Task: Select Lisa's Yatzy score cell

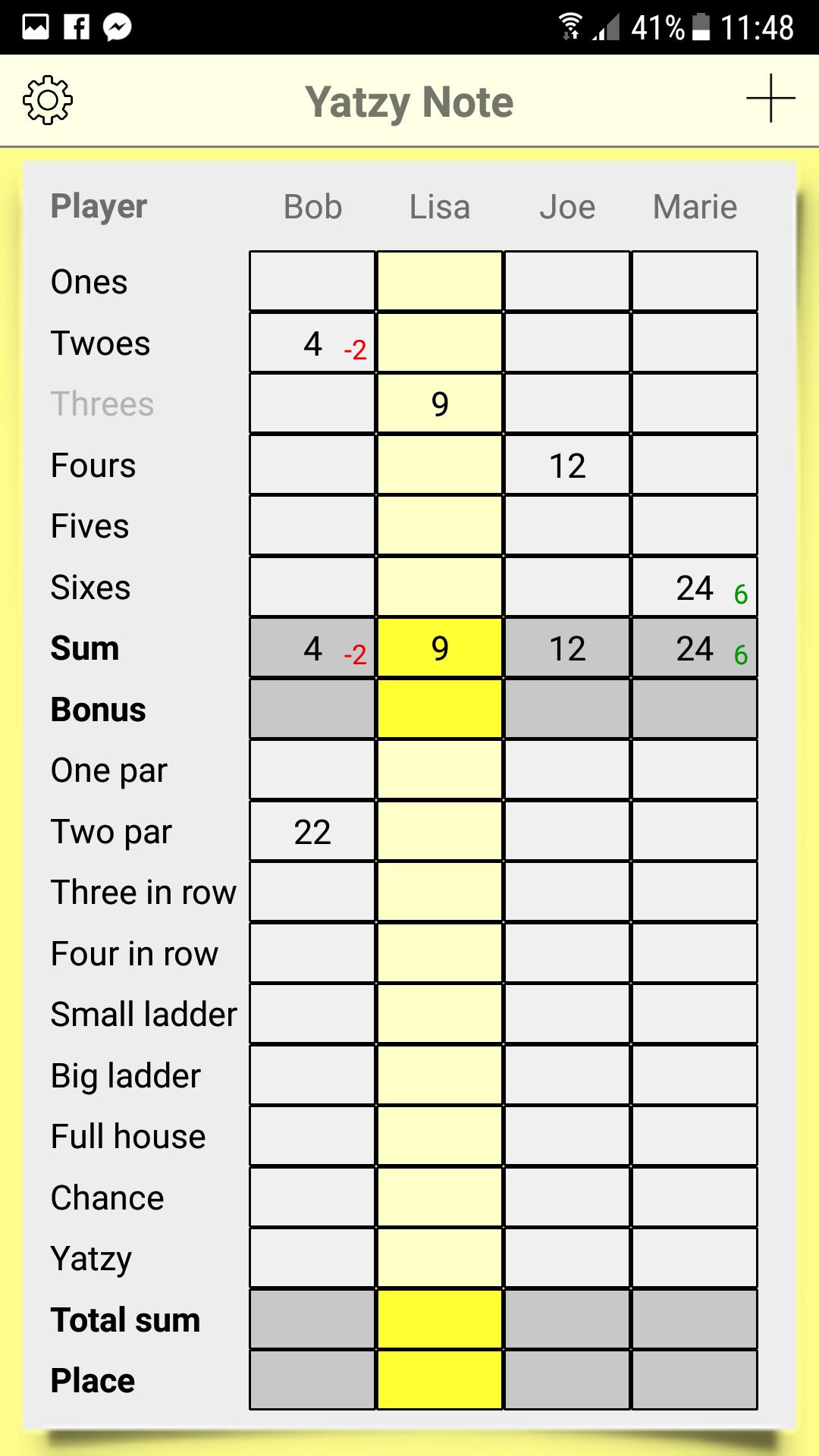Action: point(440,1258)
